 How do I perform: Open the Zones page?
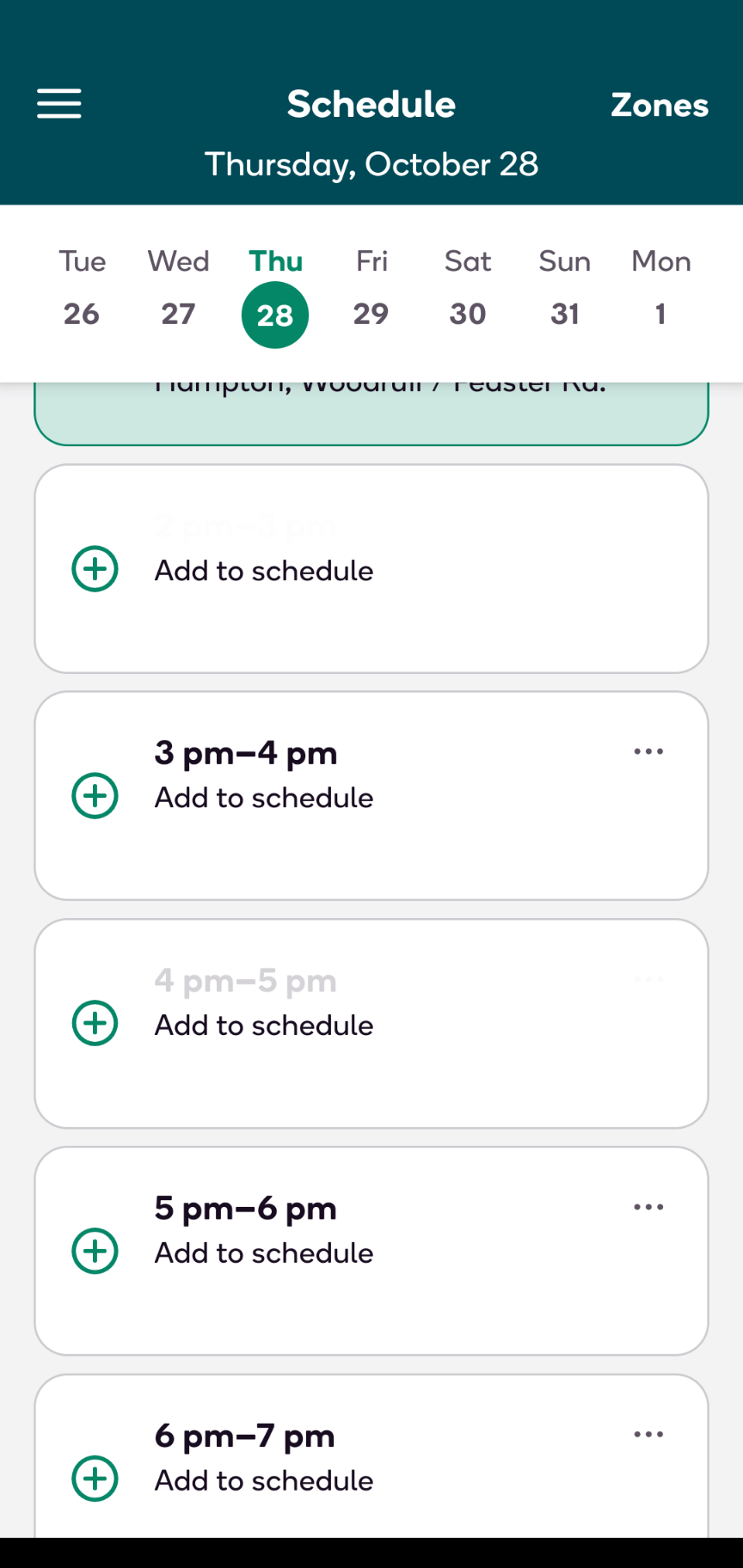tap(660, 105)
